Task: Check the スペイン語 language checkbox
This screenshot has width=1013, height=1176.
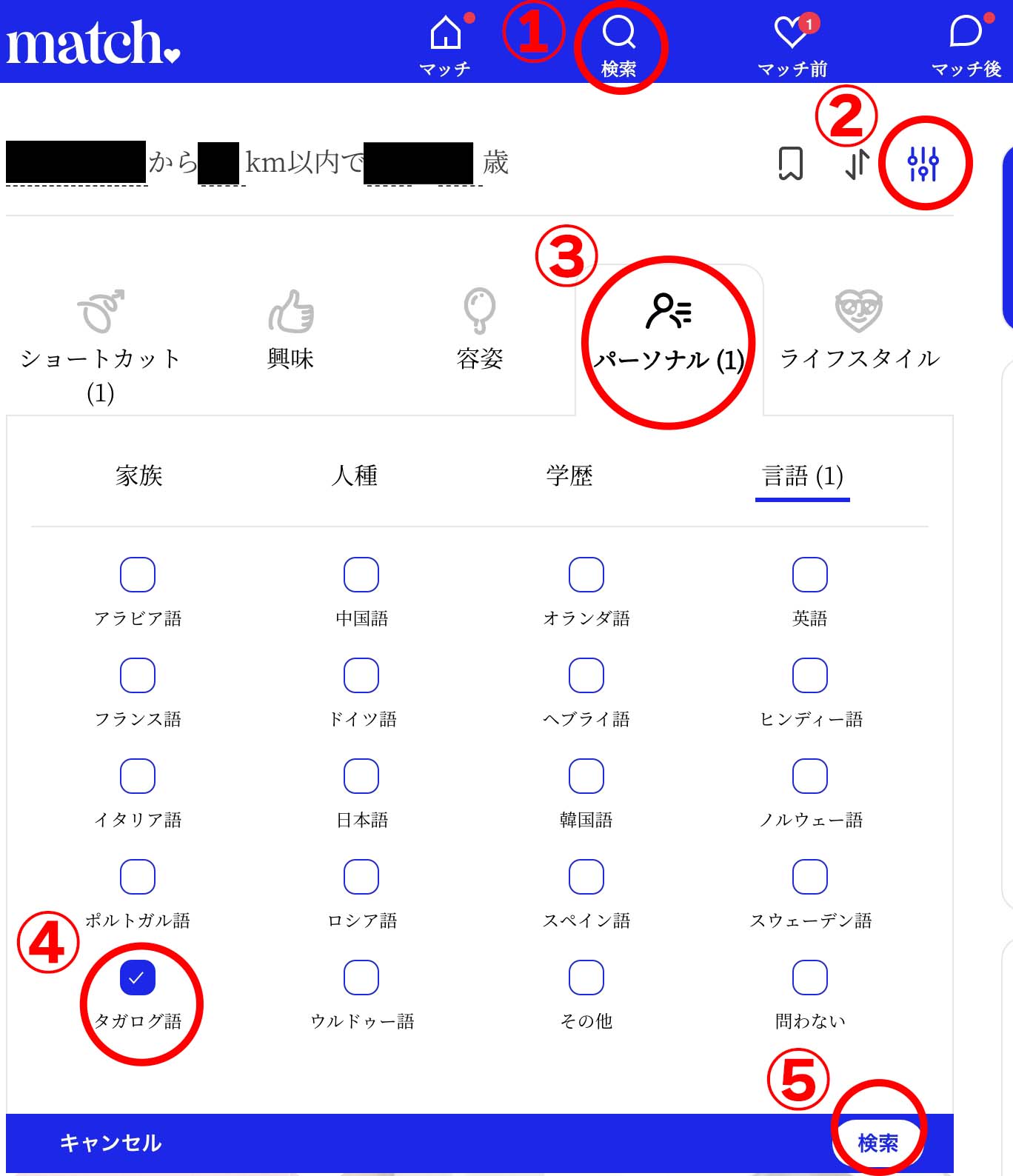Action: click(x=586, y=877)
